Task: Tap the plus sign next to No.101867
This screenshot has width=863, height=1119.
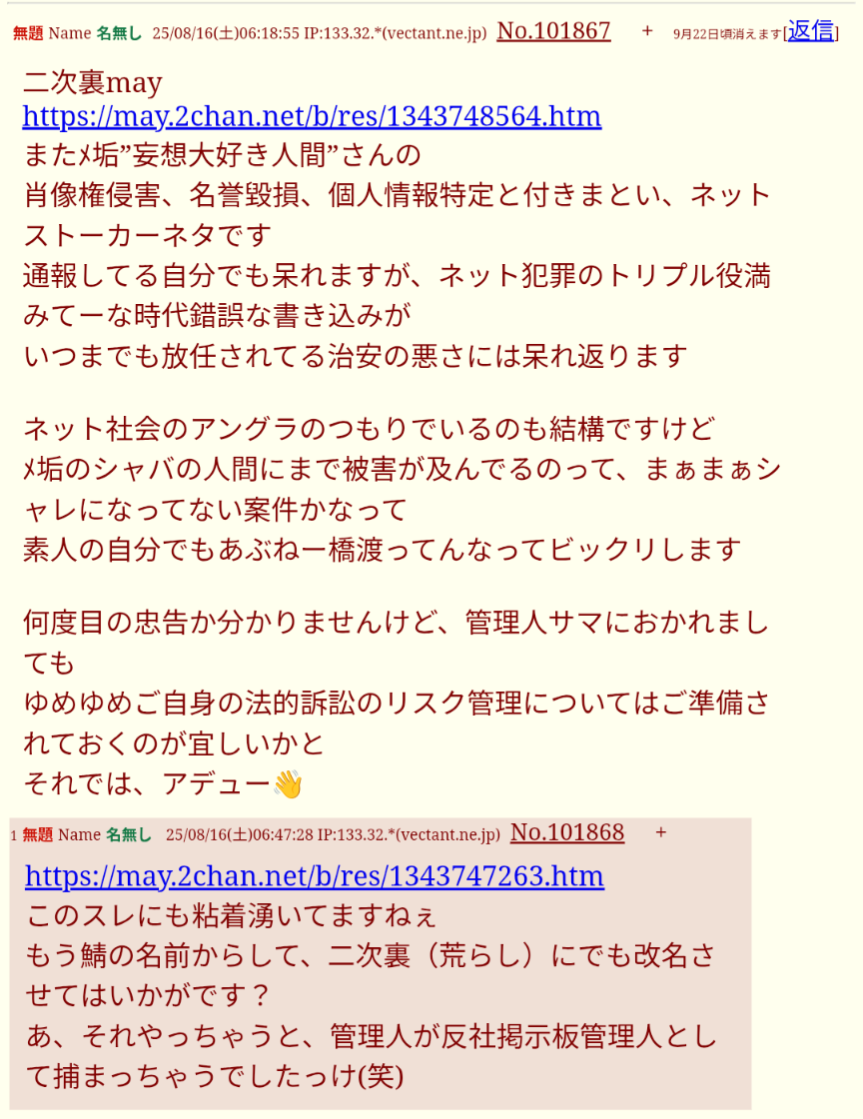Action: click(x=647, y=31)
